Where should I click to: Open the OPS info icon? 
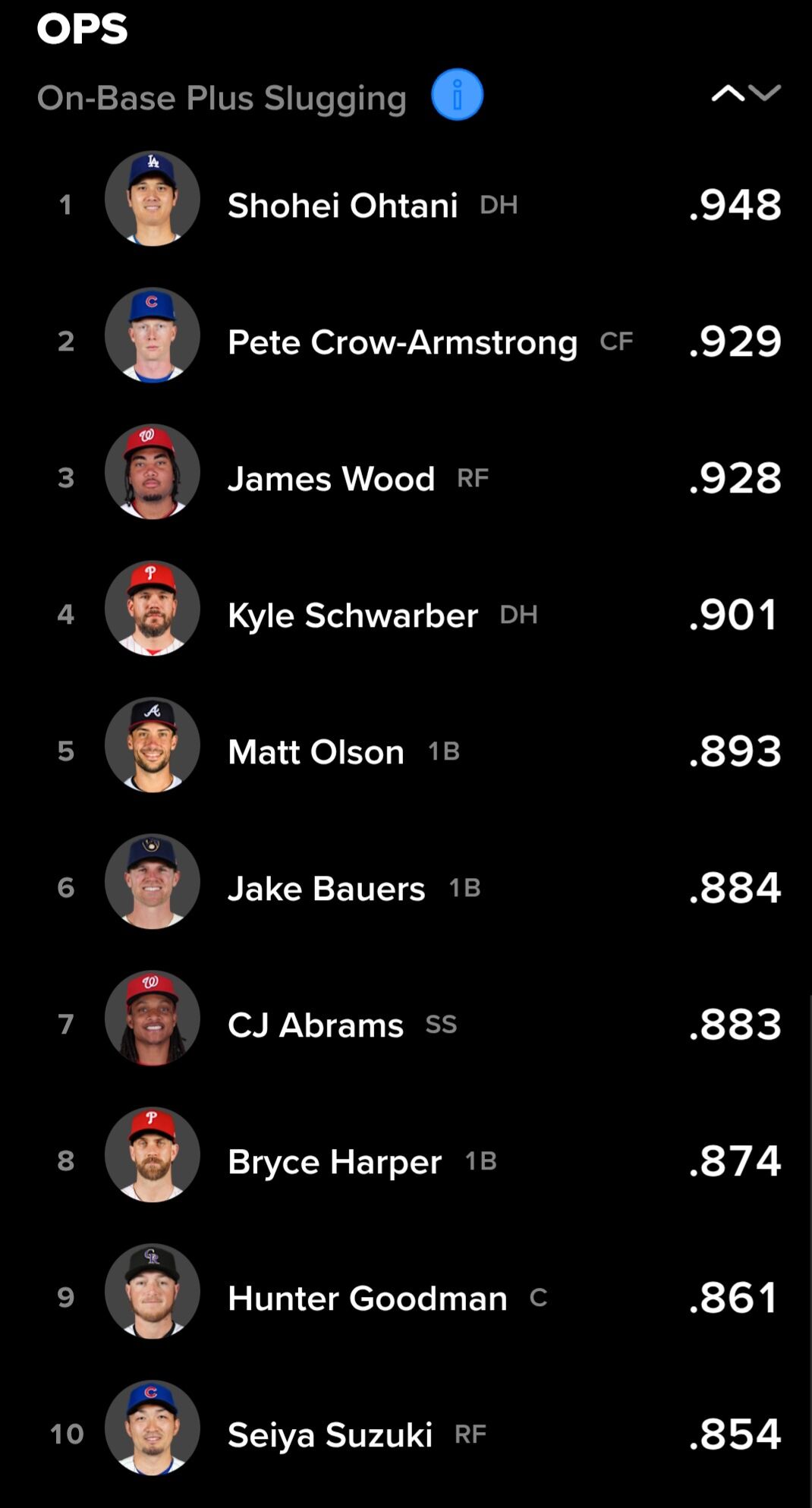pos(457,95)
